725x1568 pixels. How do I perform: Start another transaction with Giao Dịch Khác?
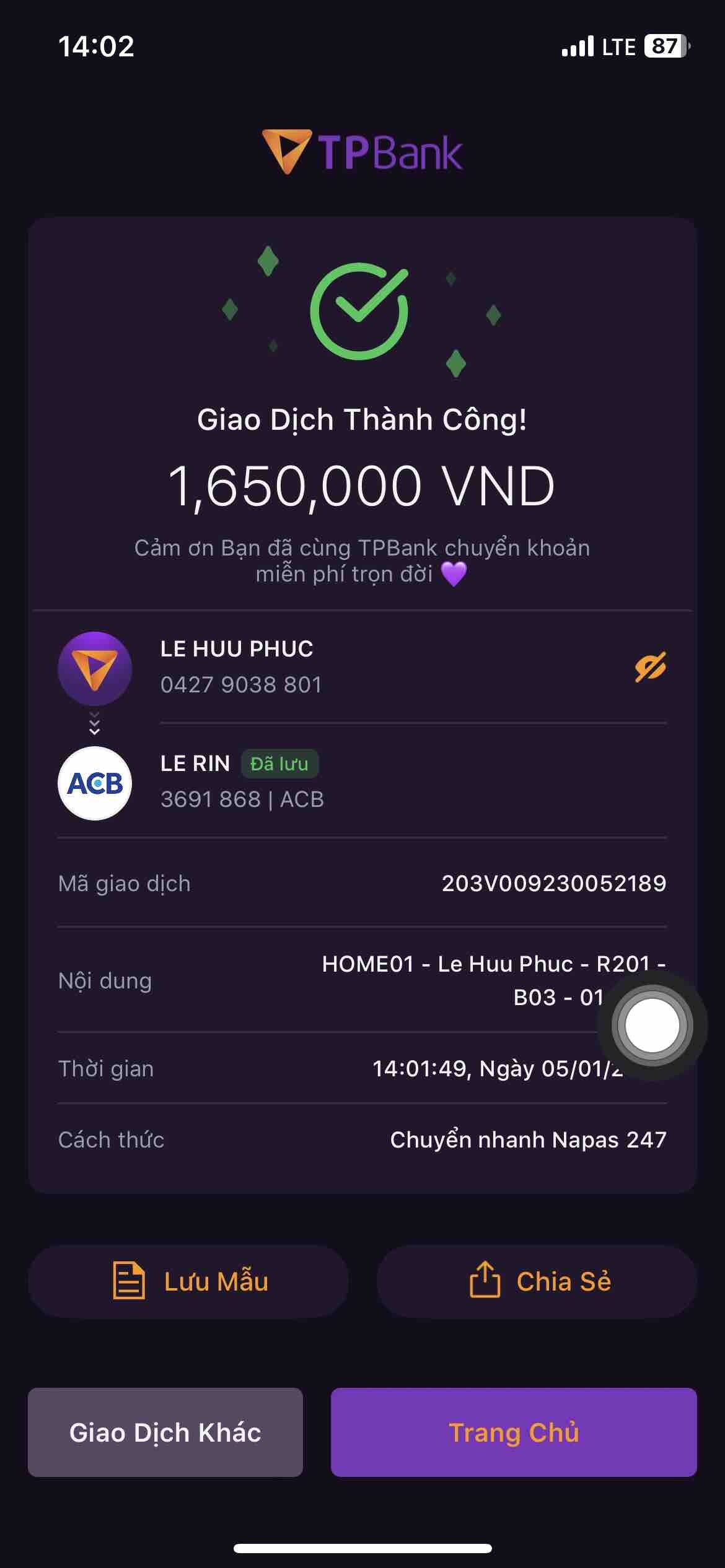point(165,1432)
